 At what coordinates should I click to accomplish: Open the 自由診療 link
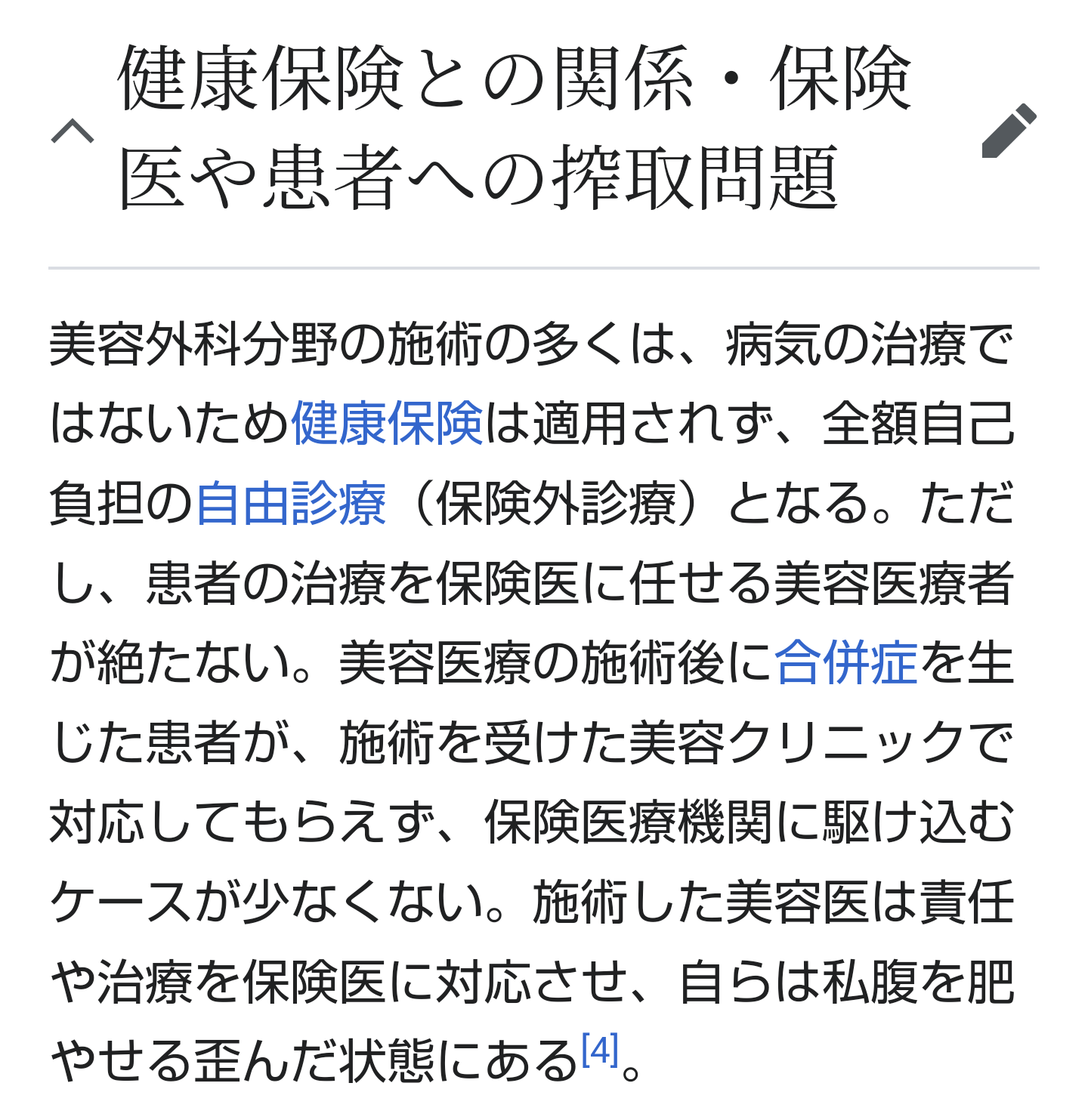click(x=291, y=504)
